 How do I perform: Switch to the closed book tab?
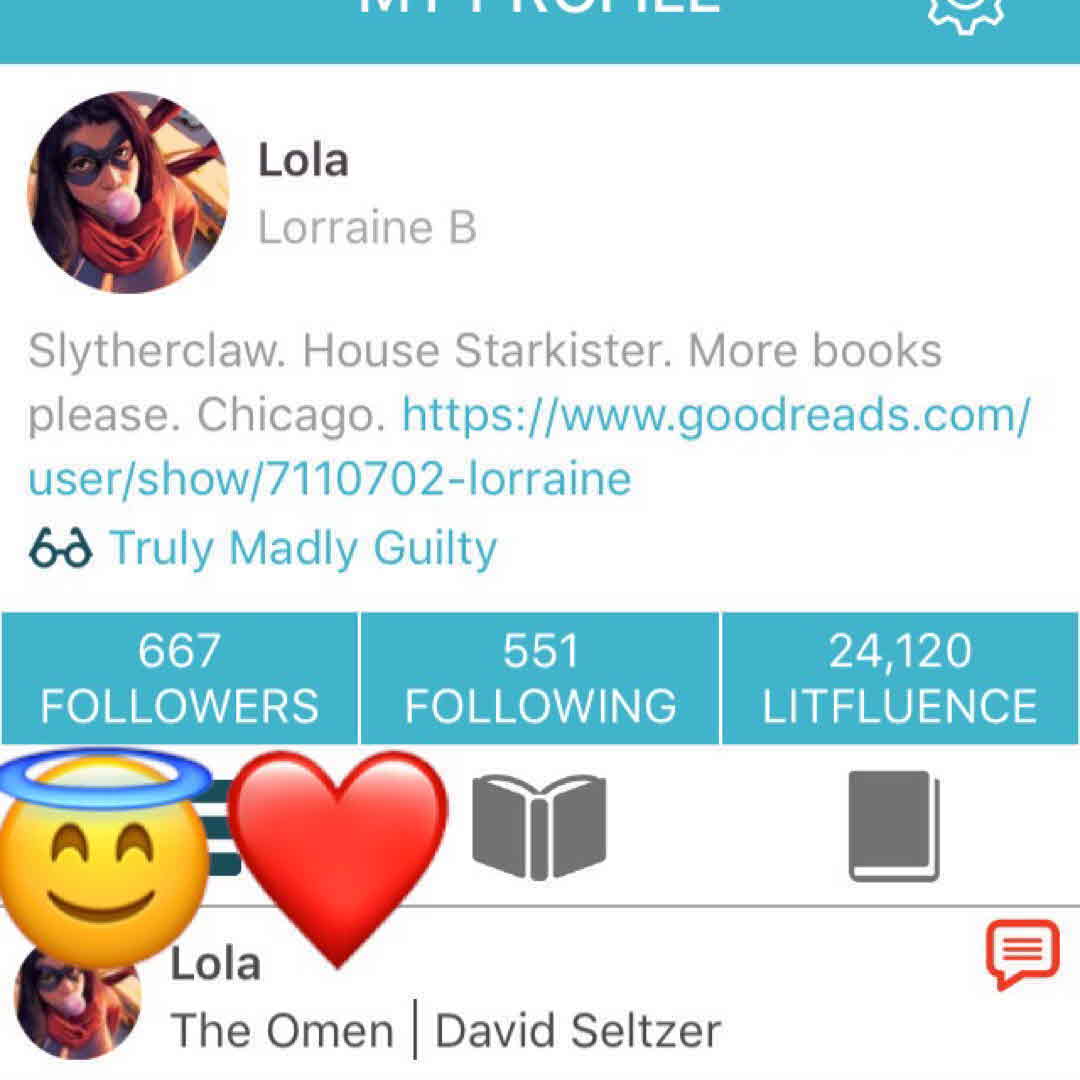[x=894, y=826]
